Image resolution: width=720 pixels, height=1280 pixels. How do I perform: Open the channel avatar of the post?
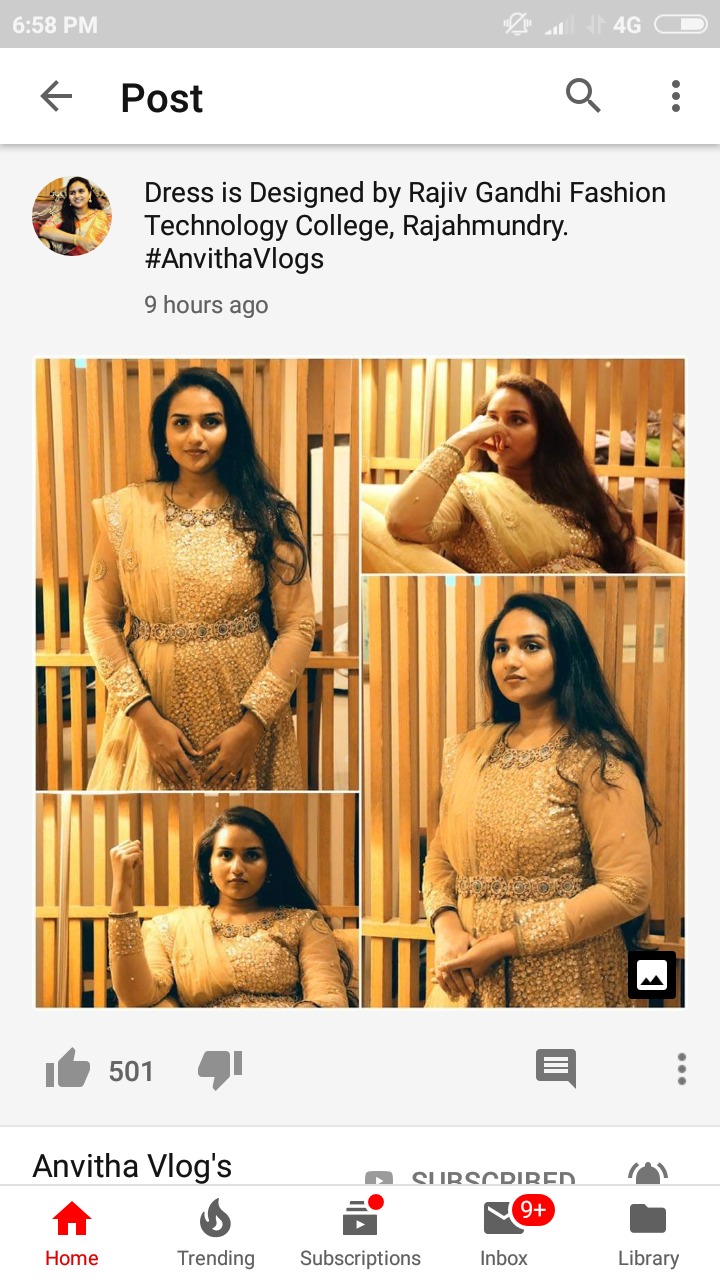72,216
